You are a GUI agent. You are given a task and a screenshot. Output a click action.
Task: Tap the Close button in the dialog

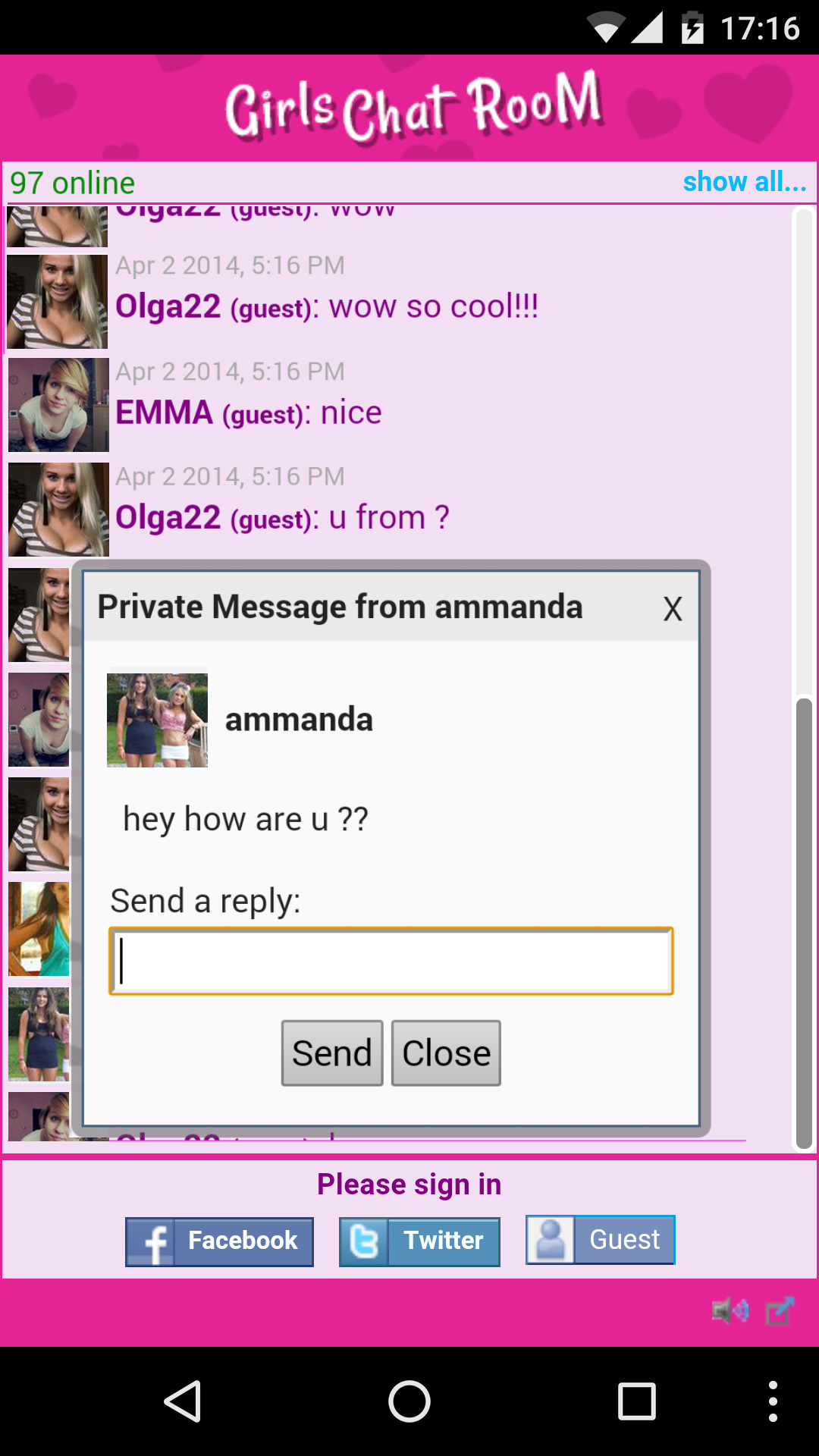tap(446, 1053)
